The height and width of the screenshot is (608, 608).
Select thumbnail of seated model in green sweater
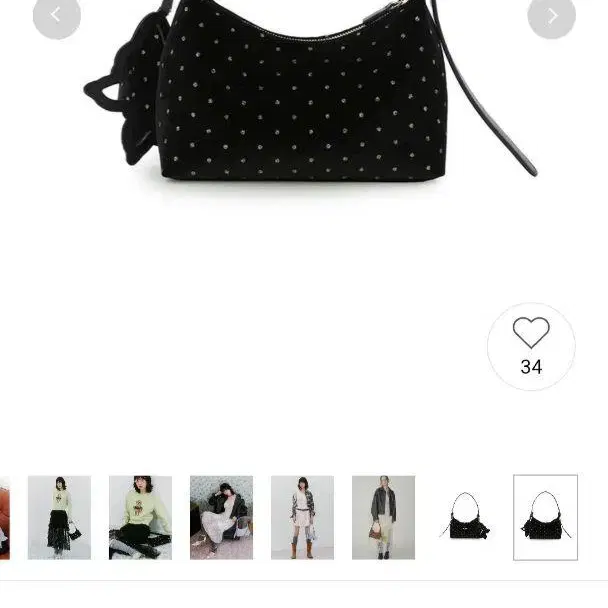coord(140,517)
